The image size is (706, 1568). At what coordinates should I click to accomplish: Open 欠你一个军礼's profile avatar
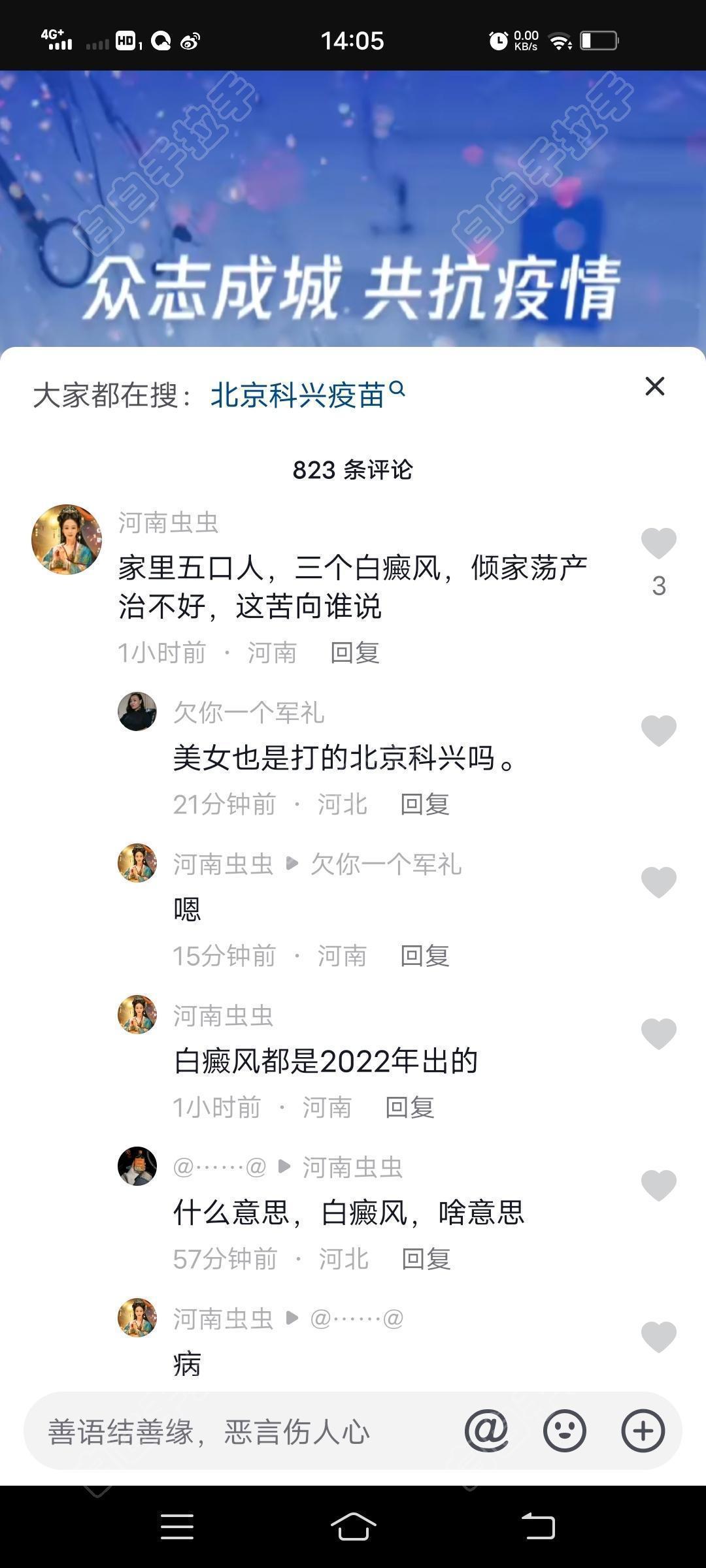pyautogui.click(x=137, y=711)
